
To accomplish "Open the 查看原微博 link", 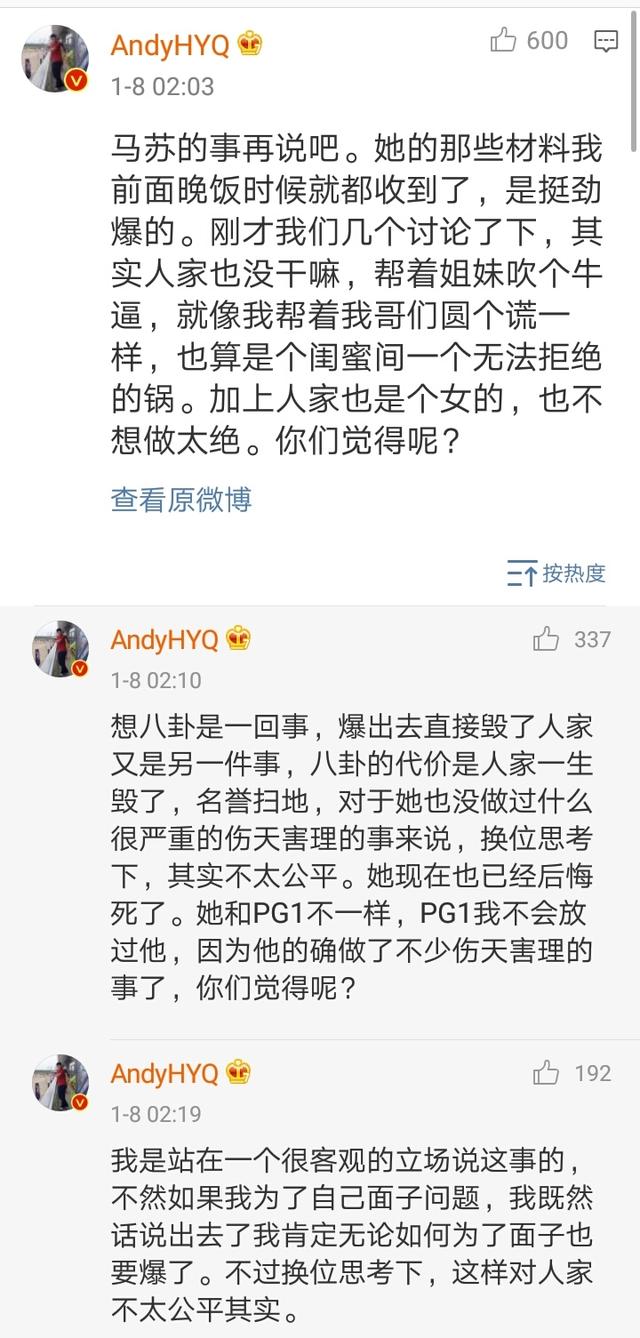I will click(x=181, y=500).
